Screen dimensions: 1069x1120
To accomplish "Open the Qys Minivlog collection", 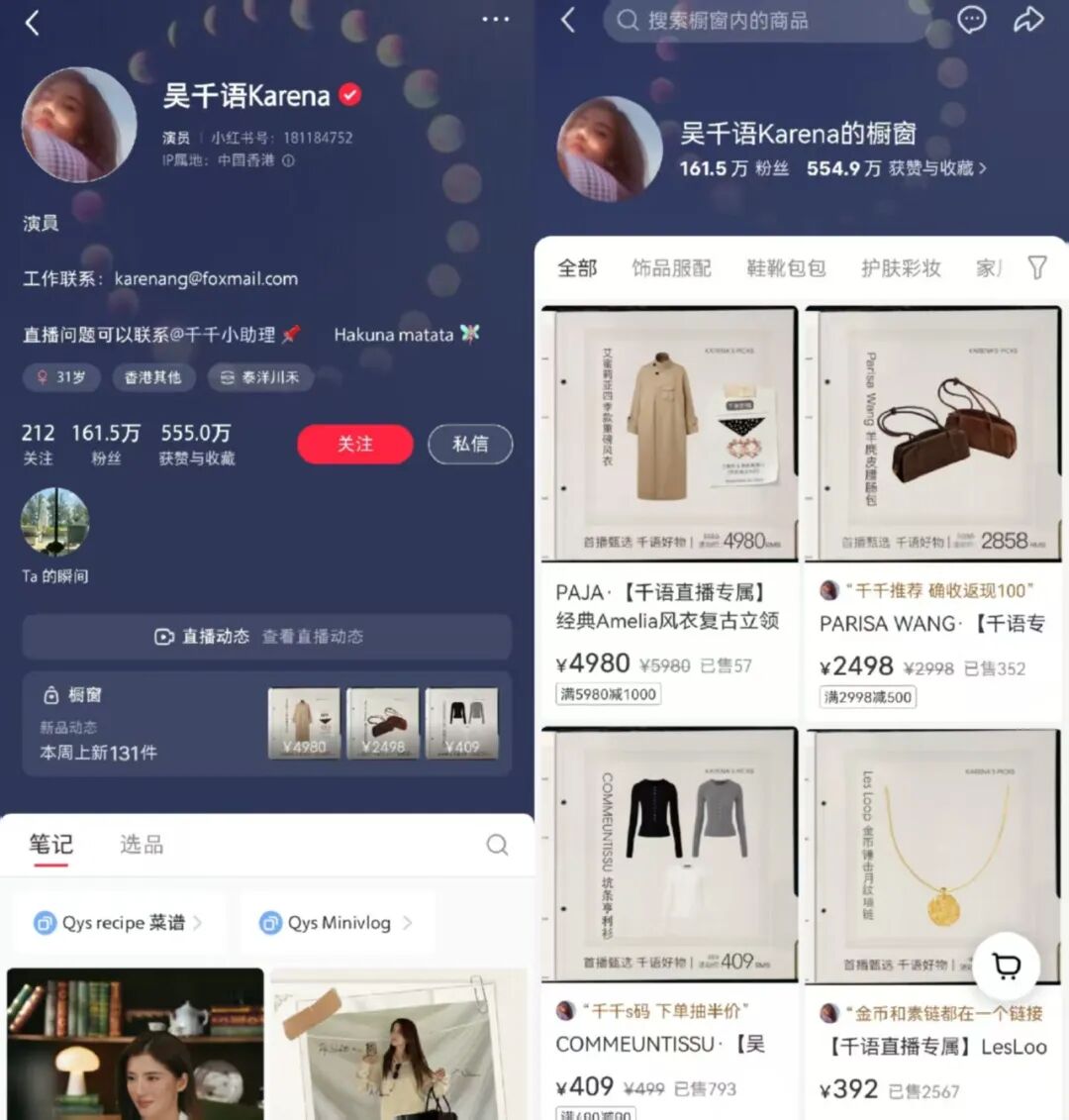I will [337, 923].
